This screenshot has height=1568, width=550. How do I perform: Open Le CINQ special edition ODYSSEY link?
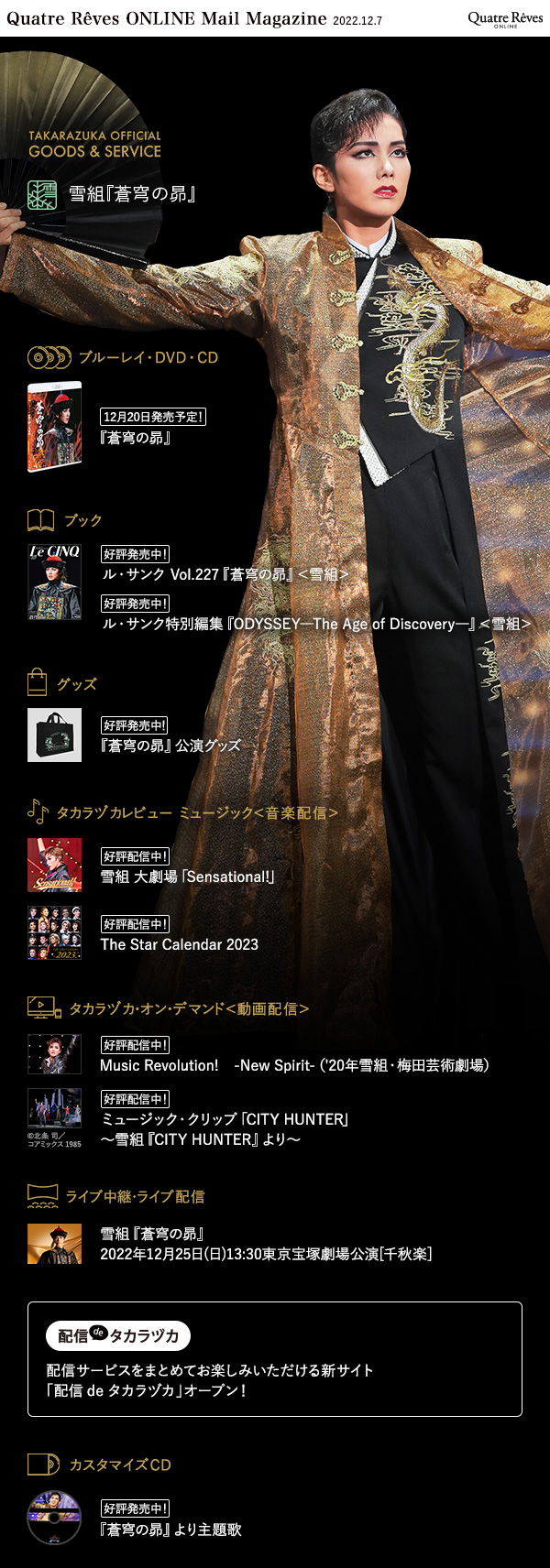click(x=314, y=624)
